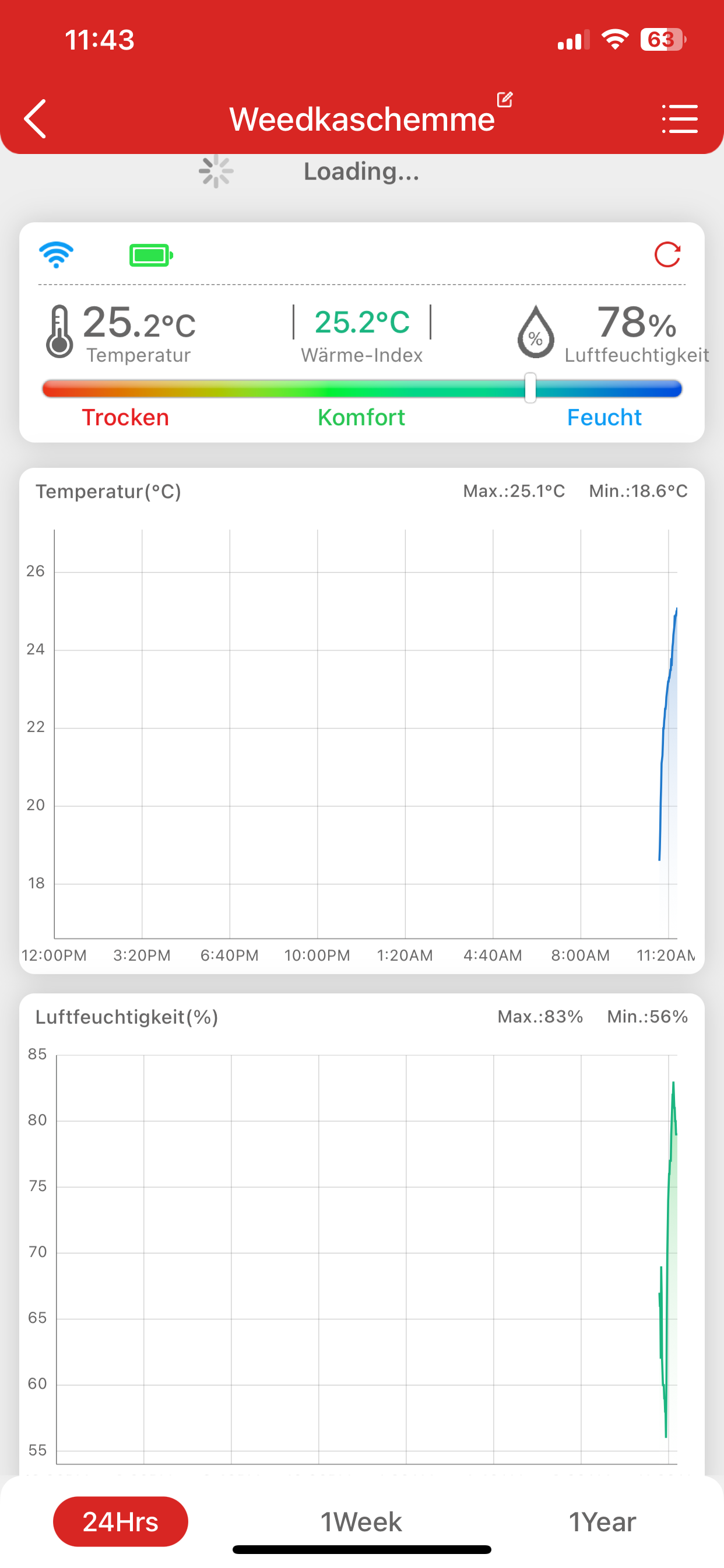Screen dimensions: 724x1568
Task: Refresh the sensor readings
Action: pyautogui.click(x=667, y=255)
